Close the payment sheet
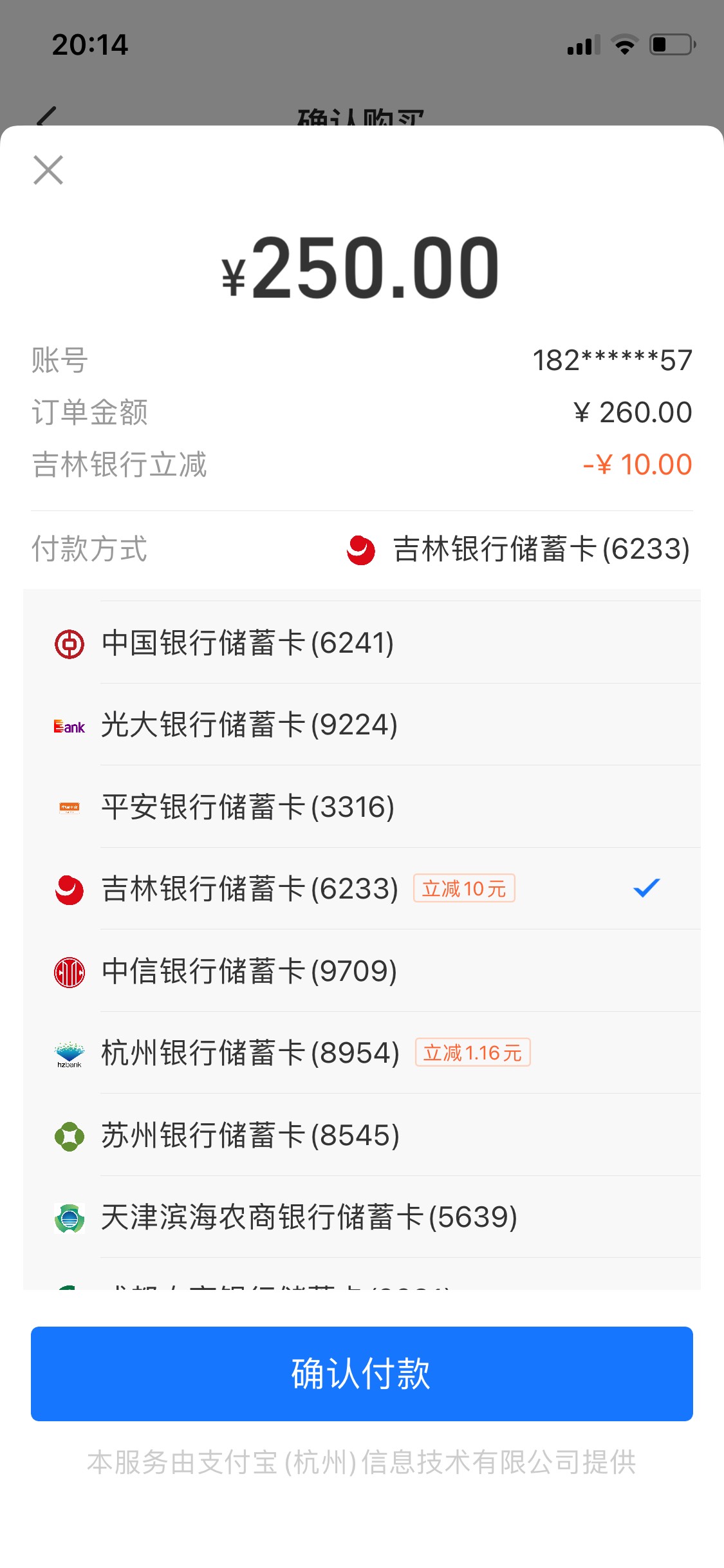The image size is (724, 1568). 48,170
